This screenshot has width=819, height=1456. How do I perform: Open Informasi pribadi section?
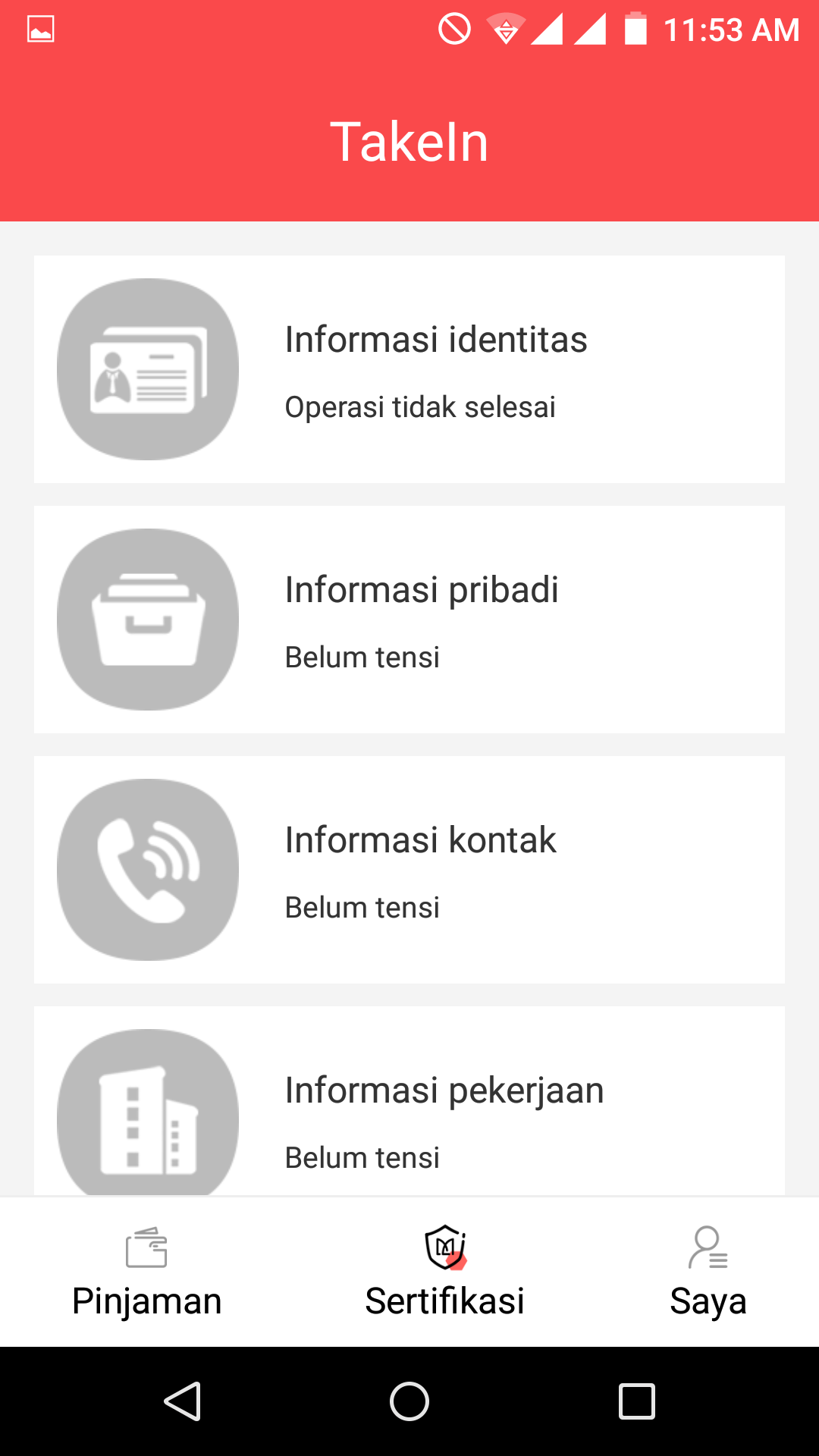(x=409, y=620)
